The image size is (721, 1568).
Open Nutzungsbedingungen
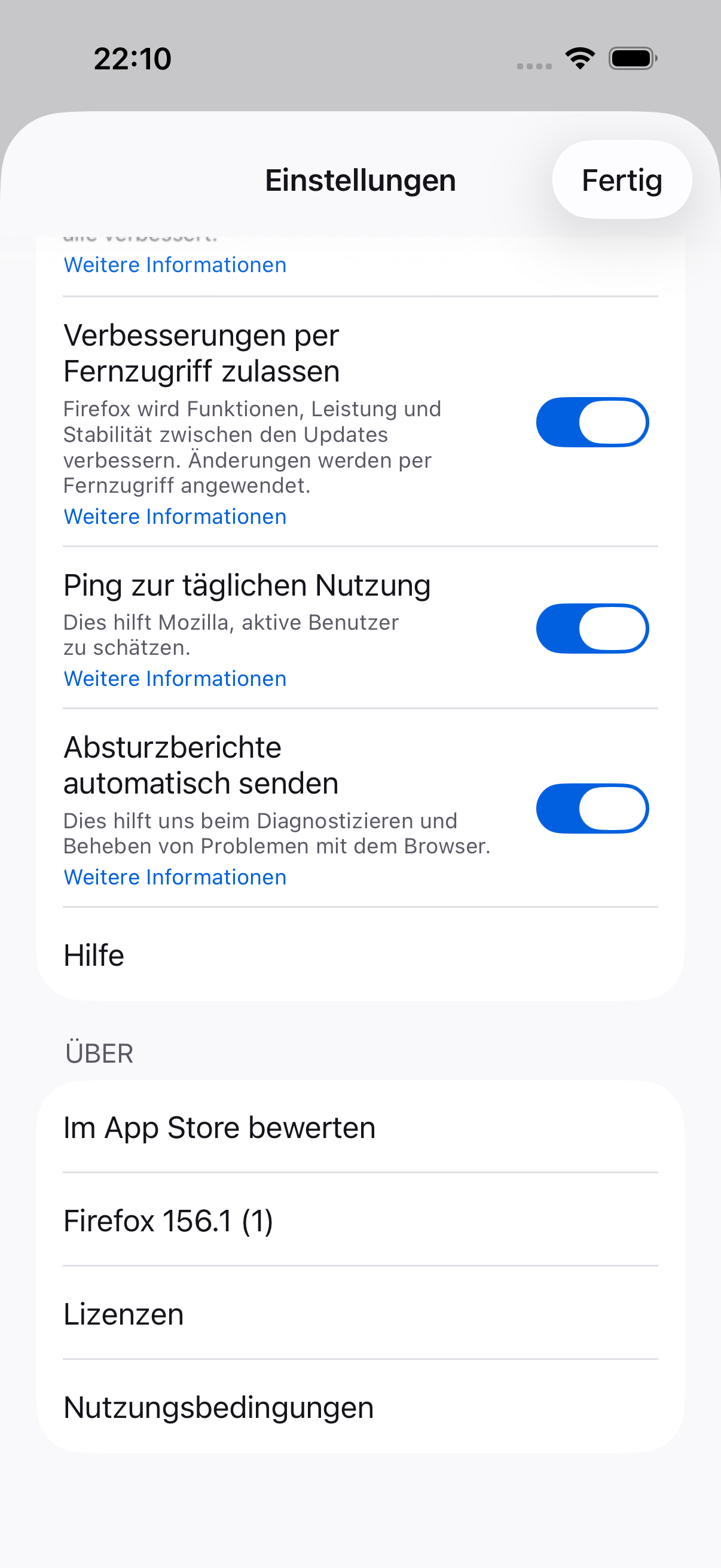(360, 1407)
